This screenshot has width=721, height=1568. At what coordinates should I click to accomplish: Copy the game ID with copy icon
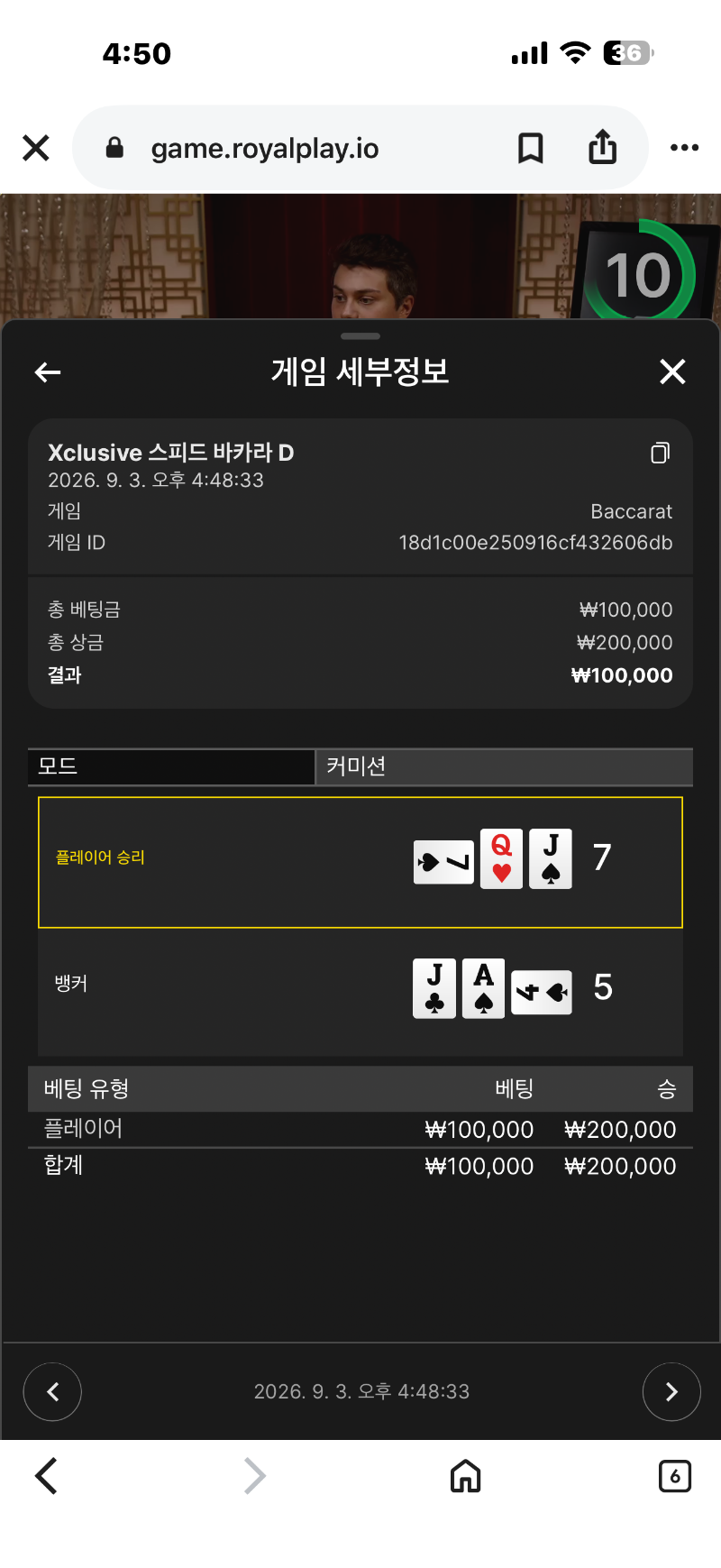click(x=661, y=453)
